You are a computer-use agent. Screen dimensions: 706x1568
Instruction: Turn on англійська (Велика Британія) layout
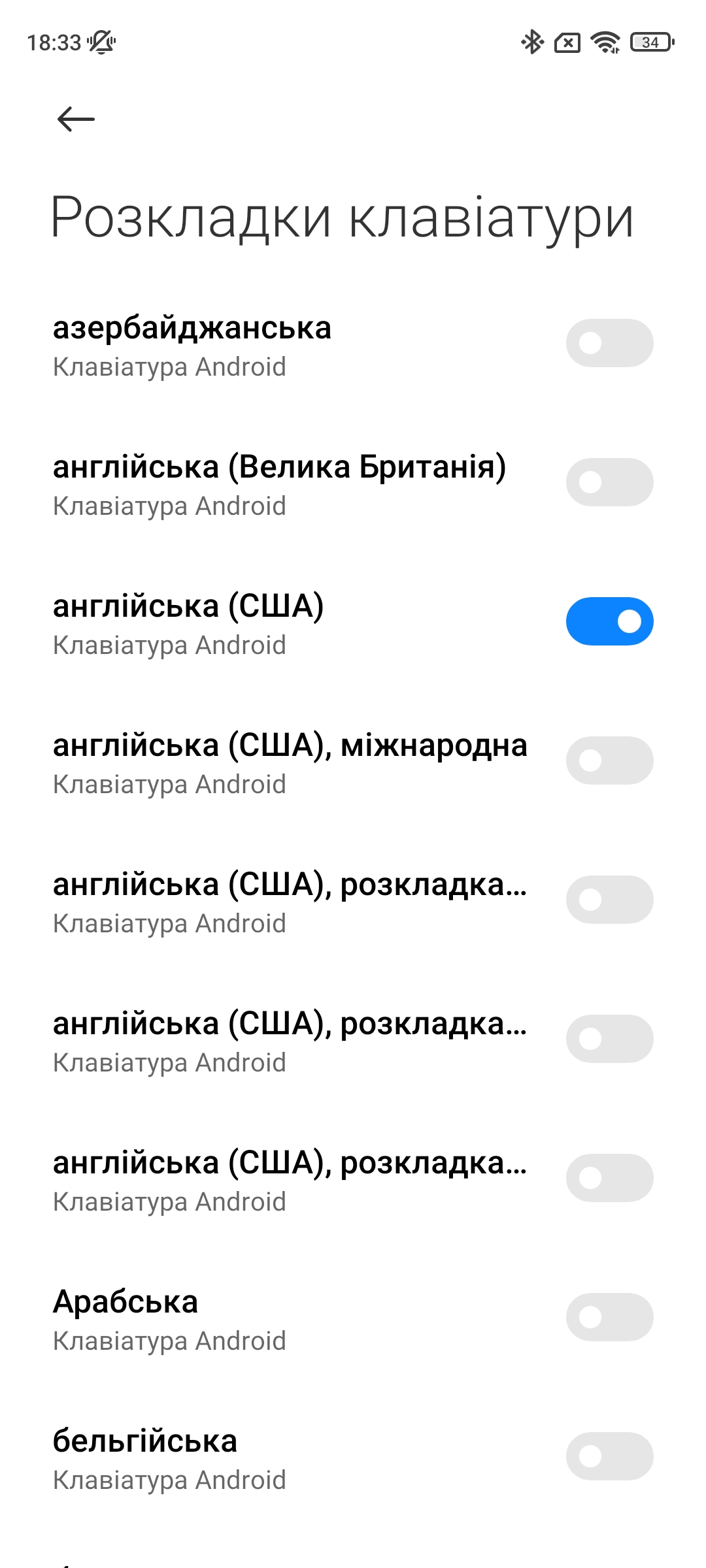tap(609, 482)
